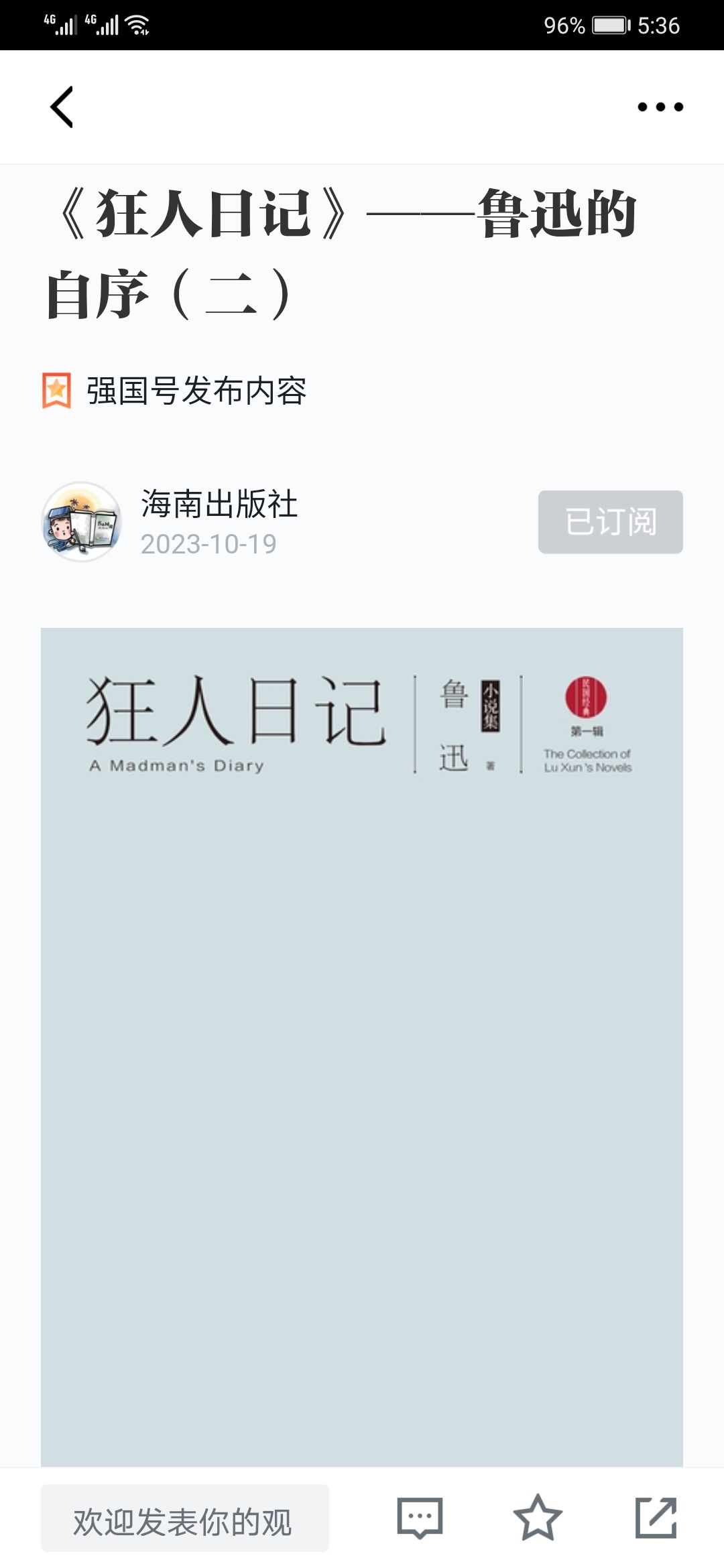Viewport: 724px width, 1568px height.
Task: Open 海南出版社 publisher profile
Action: coord(218,504)
